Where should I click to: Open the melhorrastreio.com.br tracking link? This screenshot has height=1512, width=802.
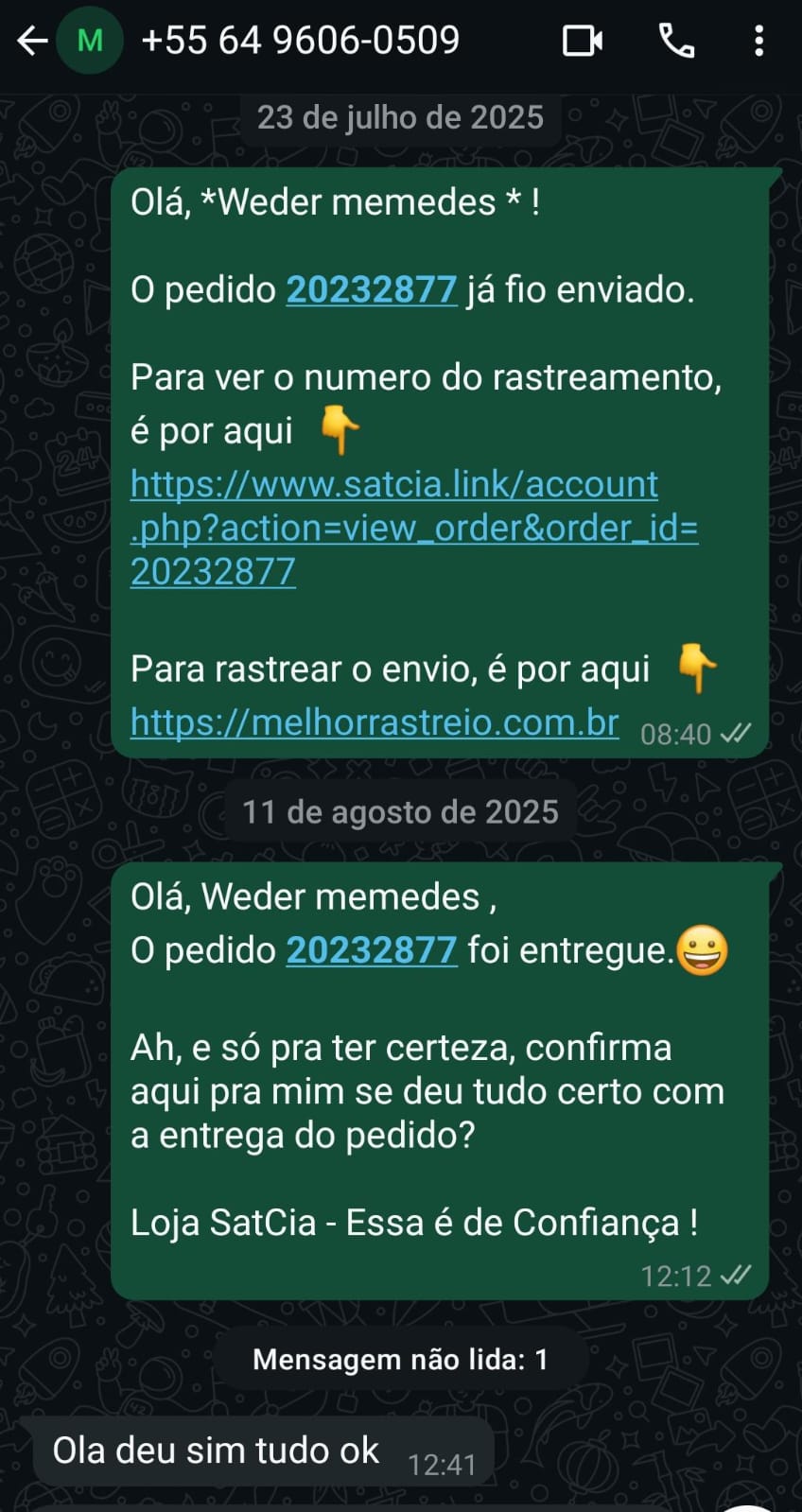click(x=375, y=722)
